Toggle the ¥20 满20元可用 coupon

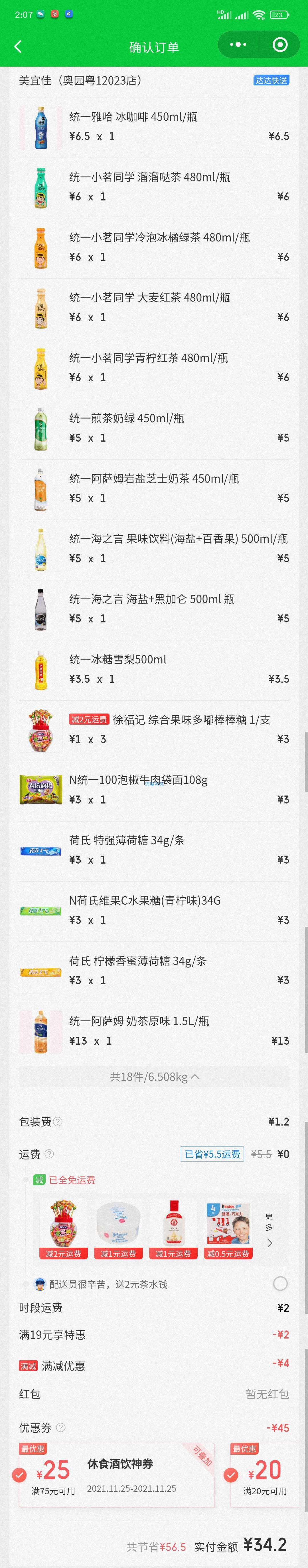(x=230, y=1475)
